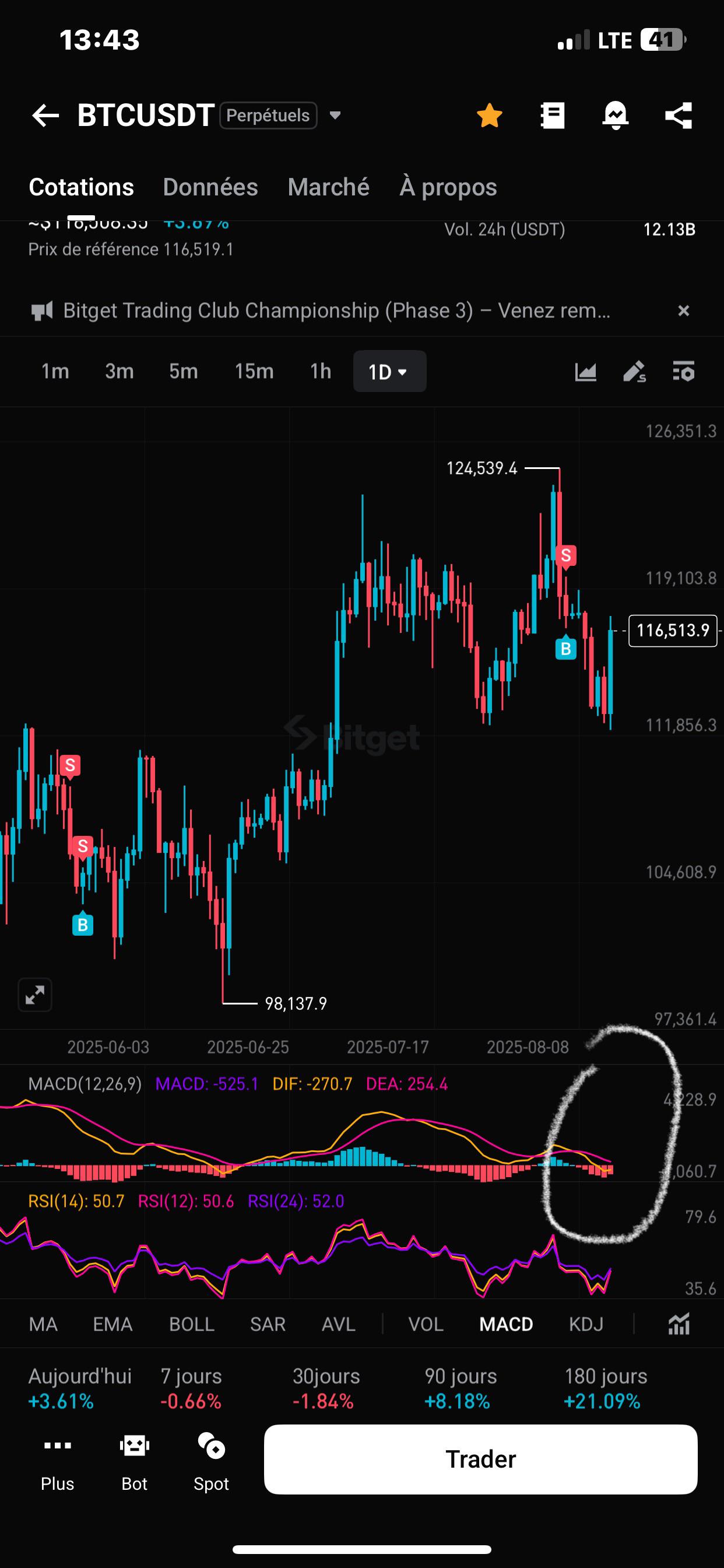Share this chart
Image resolution: width=724 pixels, height=1568 pixels.
tap(679, 115)
